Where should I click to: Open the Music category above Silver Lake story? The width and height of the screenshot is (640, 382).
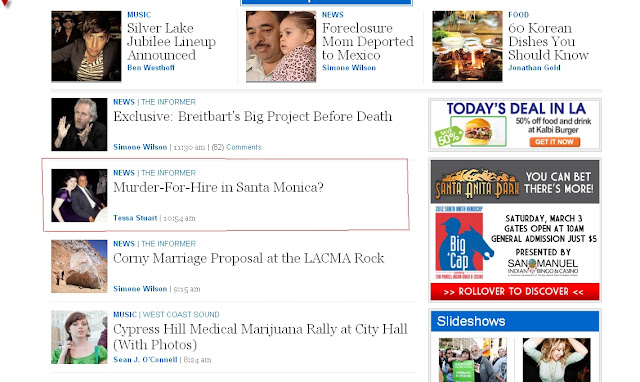coord(139,15)
